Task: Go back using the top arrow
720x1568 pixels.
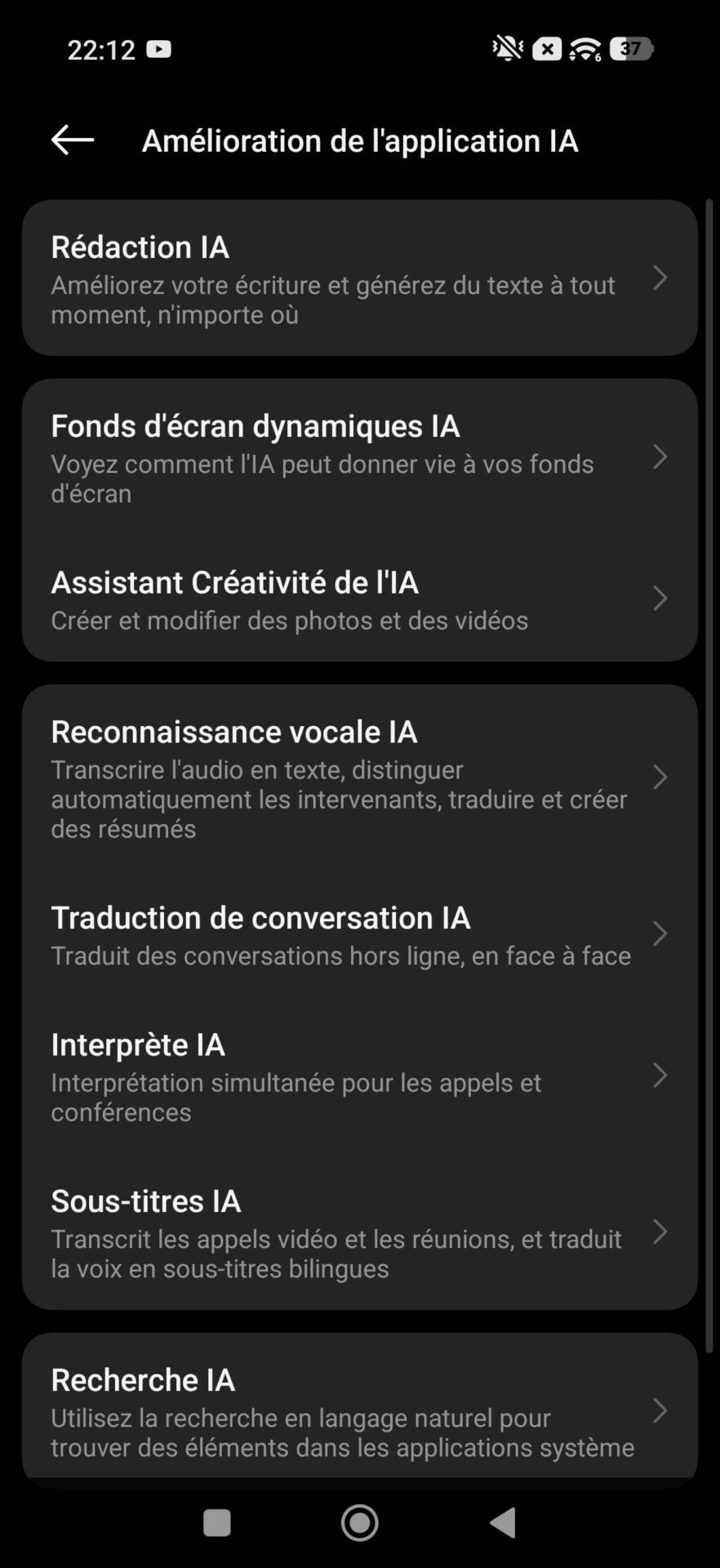Action: click(73, 140)
